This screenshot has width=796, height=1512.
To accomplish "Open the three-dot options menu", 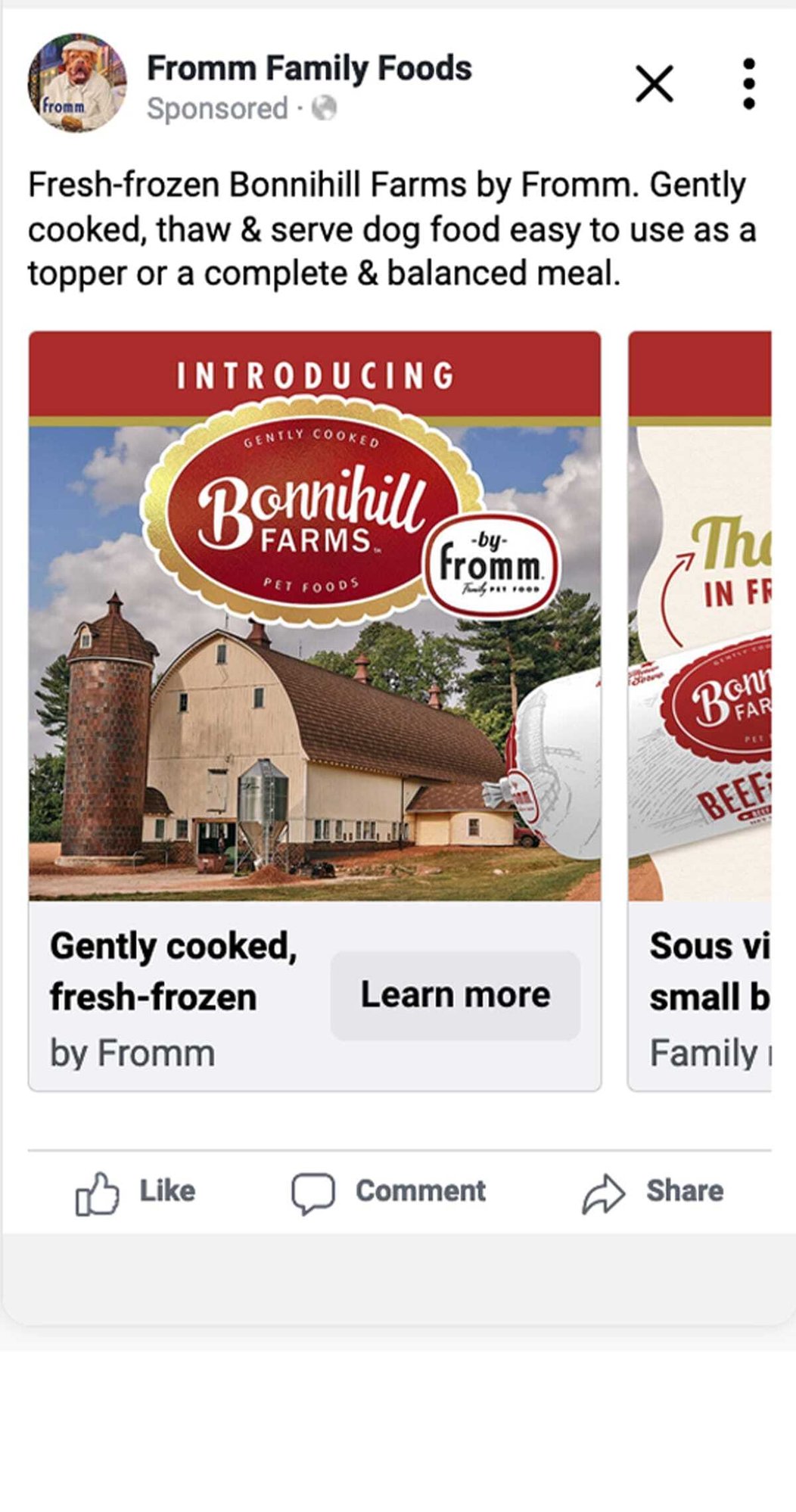I will point(748,85).
